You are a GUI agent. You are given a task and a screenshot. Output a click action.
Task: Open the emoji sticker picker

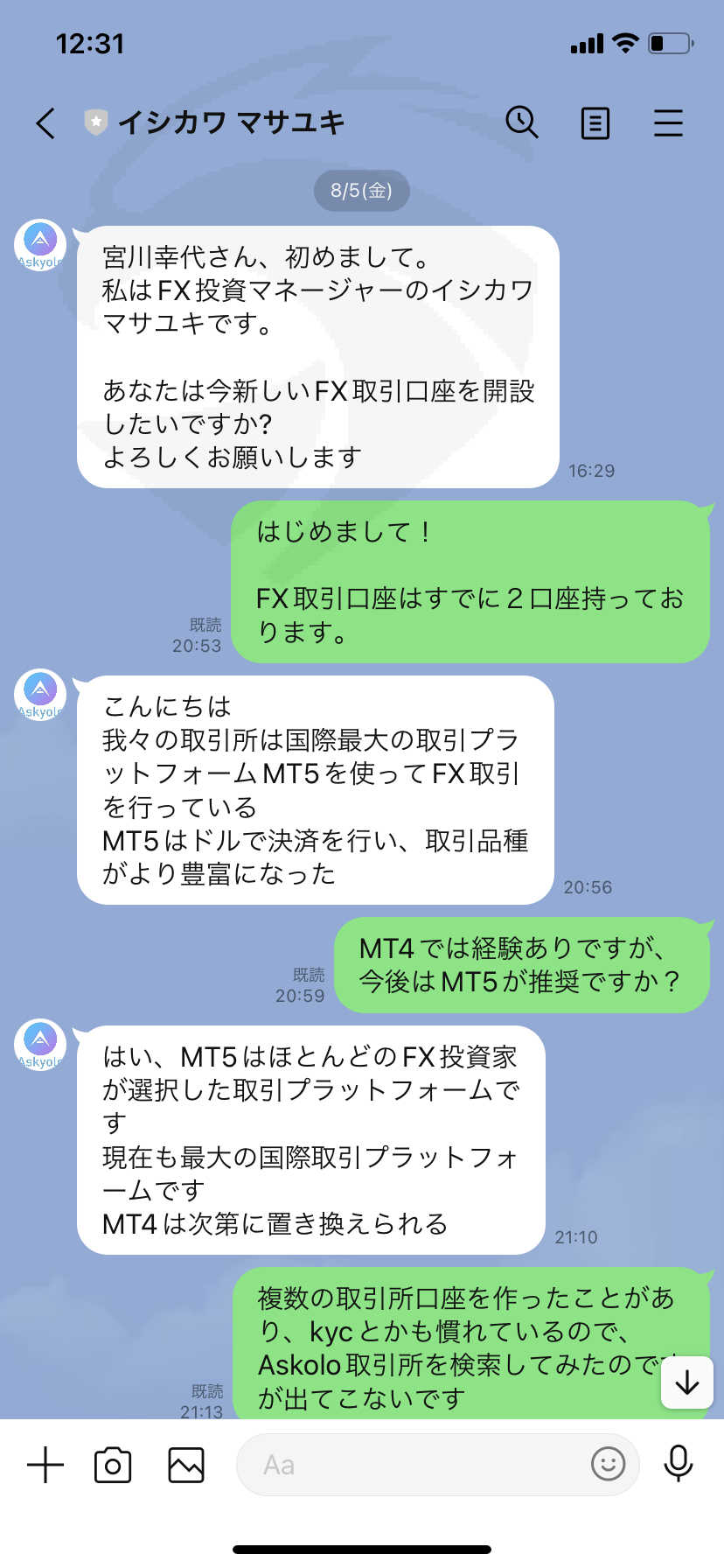pos(609,1463)
